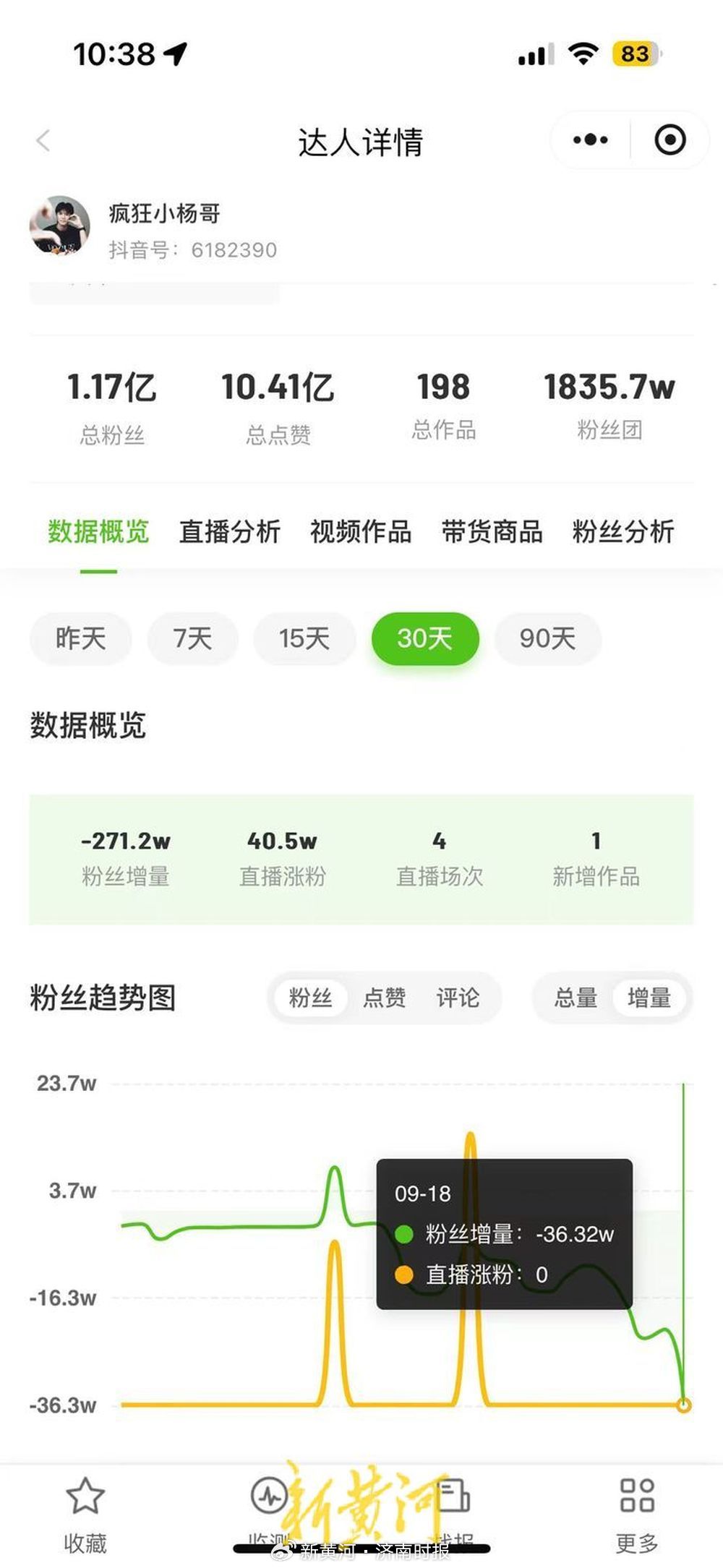View the 带货商品 tab
The height and width of the screenshot is (1568, 723).
click(x=492, y=532)
